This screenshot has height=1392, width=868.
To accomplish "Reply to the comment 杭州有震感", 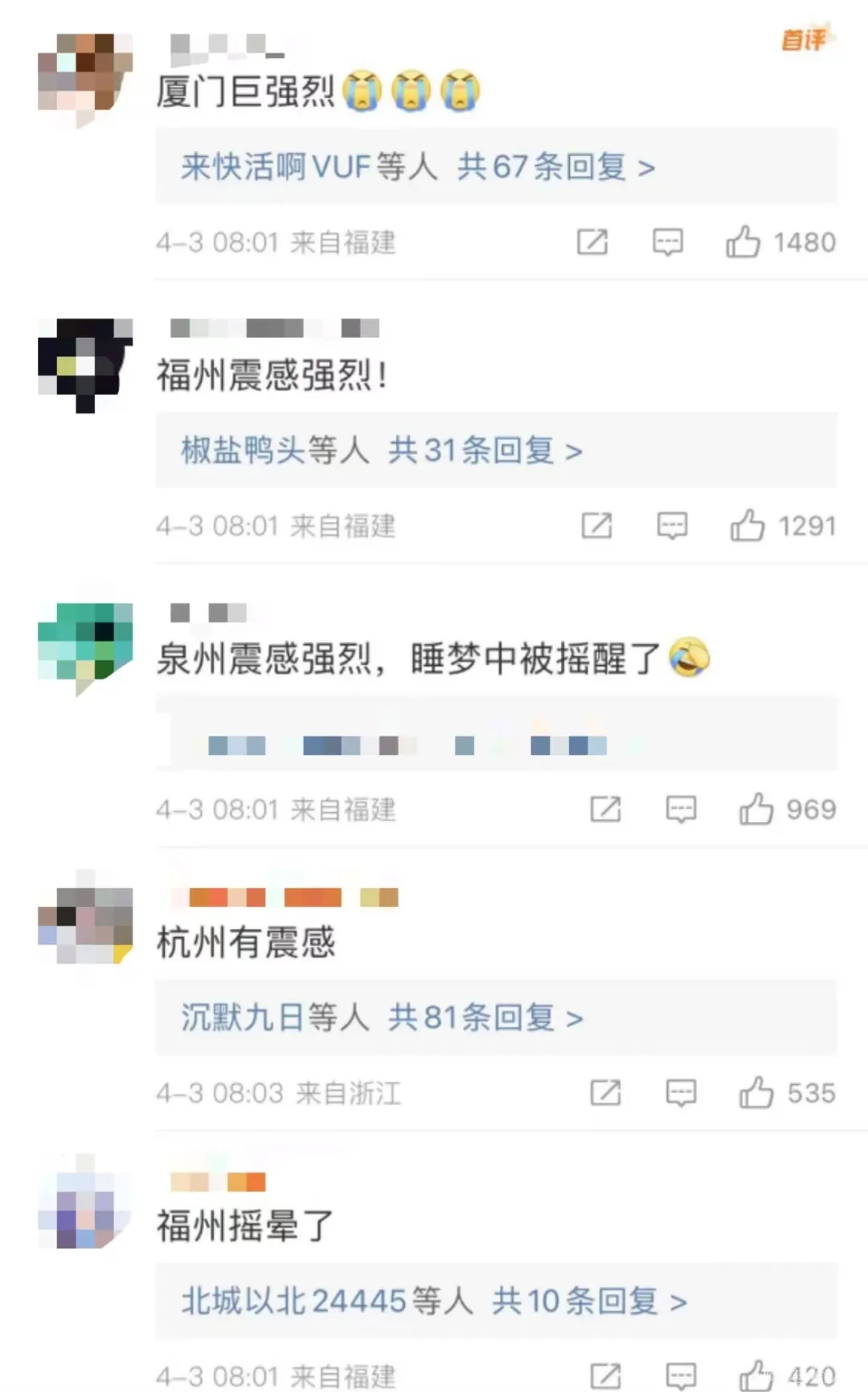I will (681, 1093).
